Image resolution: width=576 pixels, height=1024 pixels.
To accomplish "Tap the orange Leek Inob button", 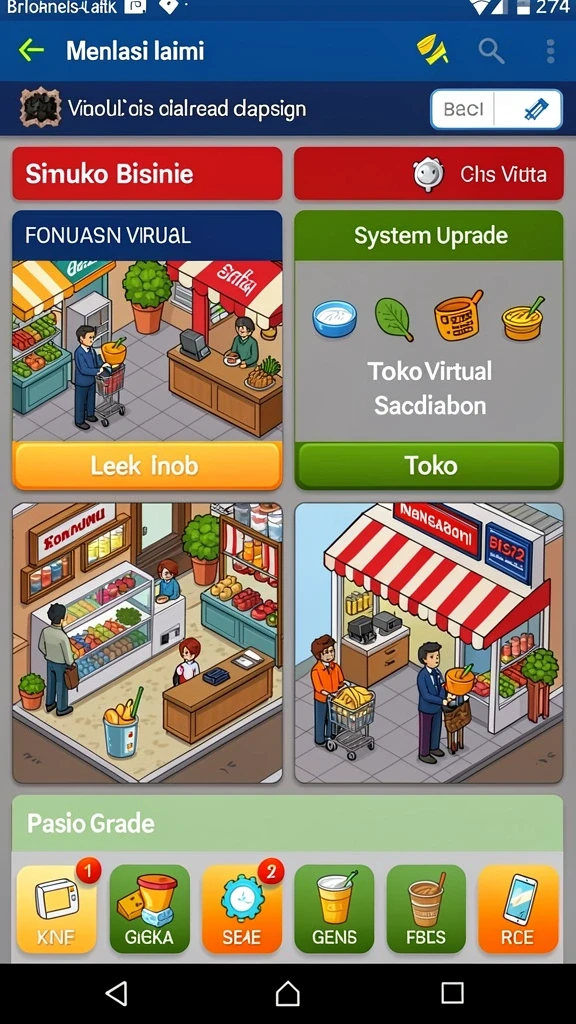I will coord(148,465).
